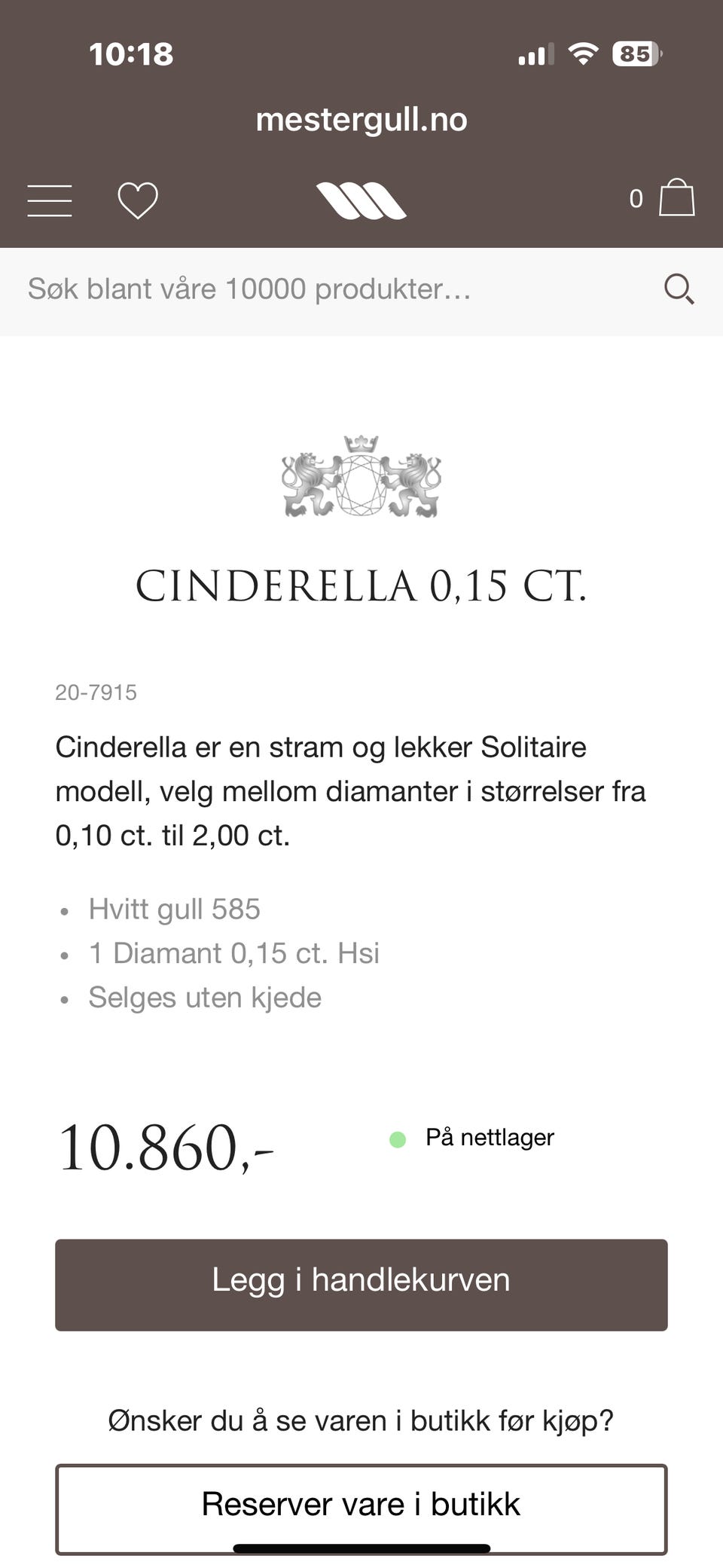Tap the 10:18 clock in the status bar

(131, 53)
